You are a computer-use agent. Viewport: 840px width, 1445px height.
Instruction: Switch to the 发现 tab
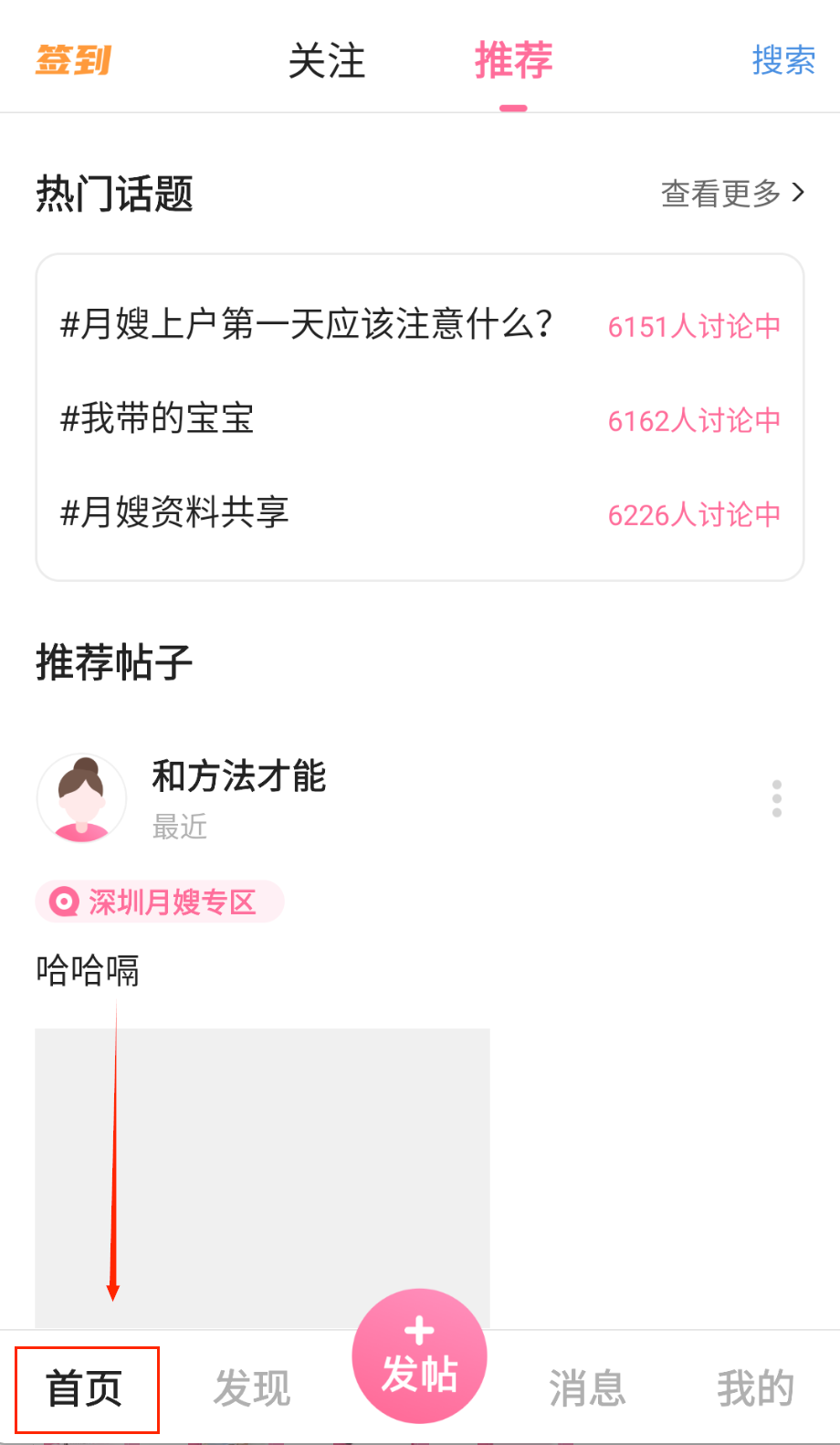[x=252, y=1388]
